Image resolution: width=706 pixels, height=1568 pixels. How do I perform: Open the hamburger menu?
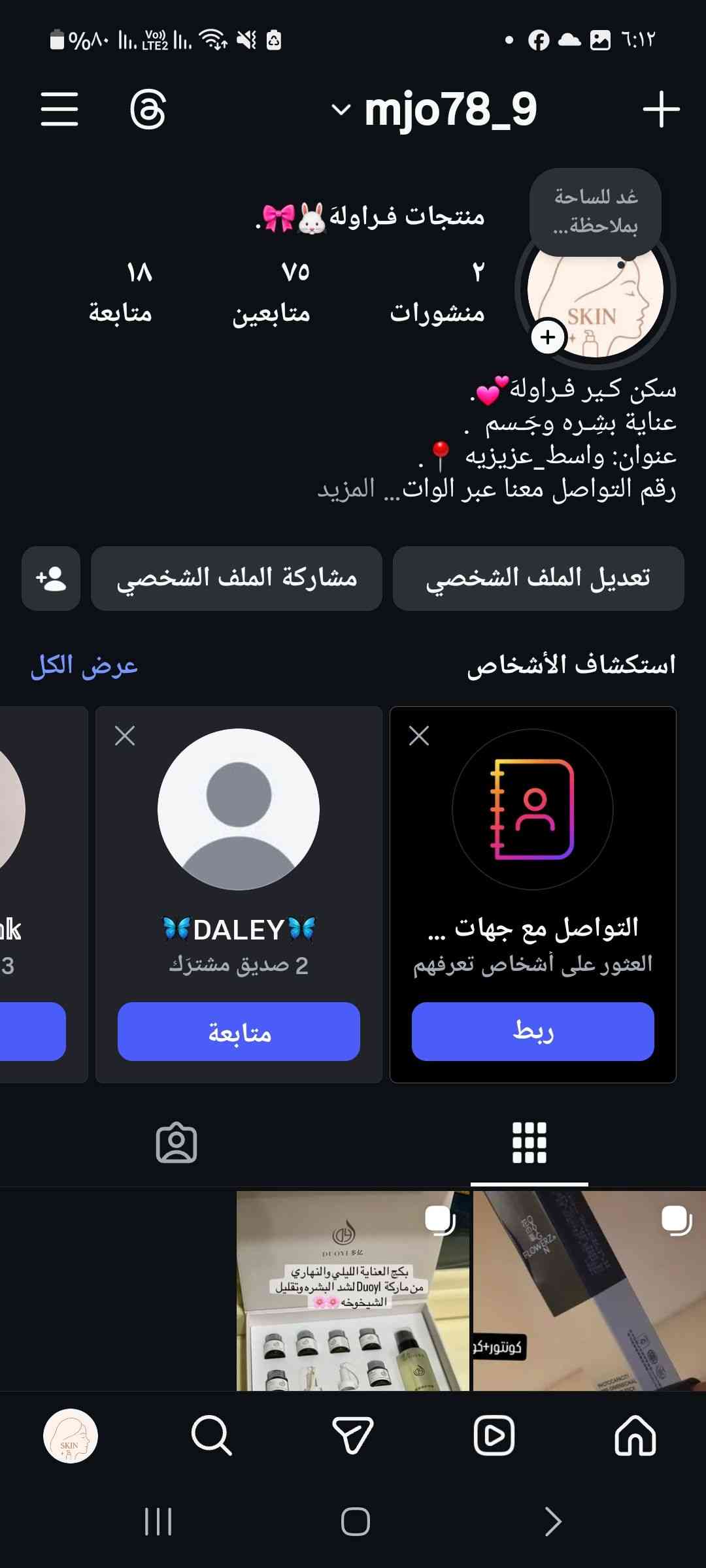[x=59, y=108]
